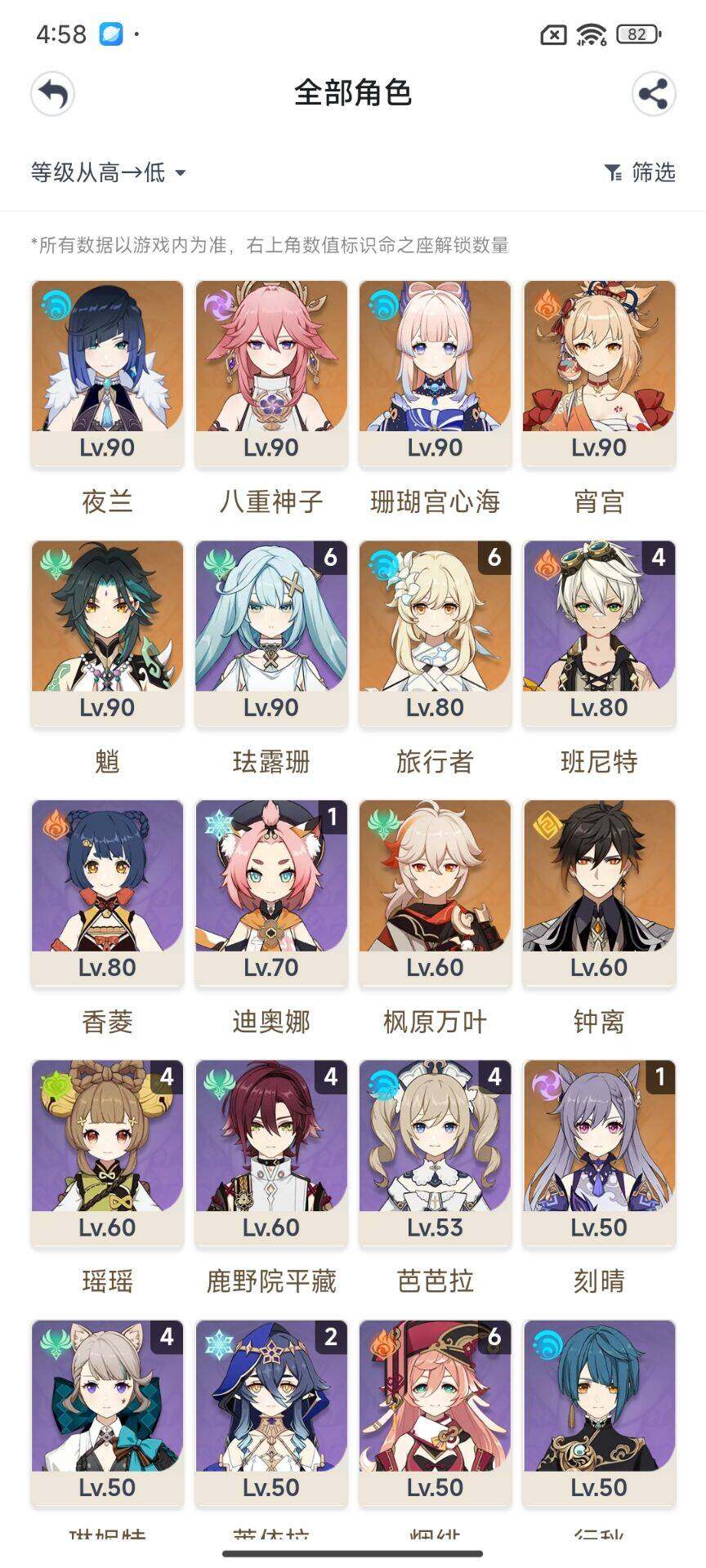The width and height of the screenshot is (706, 1568).
Task: View the 刻晴 character card
Action: point(599,1152)
